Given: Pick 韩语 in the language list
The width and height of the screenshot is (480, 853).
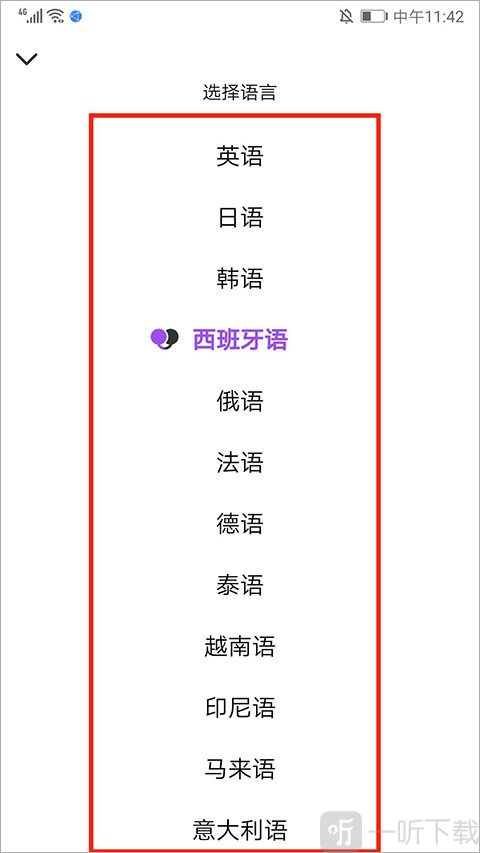Looking at the screenshot, I should pyautogui.click(x=239, y=279).
